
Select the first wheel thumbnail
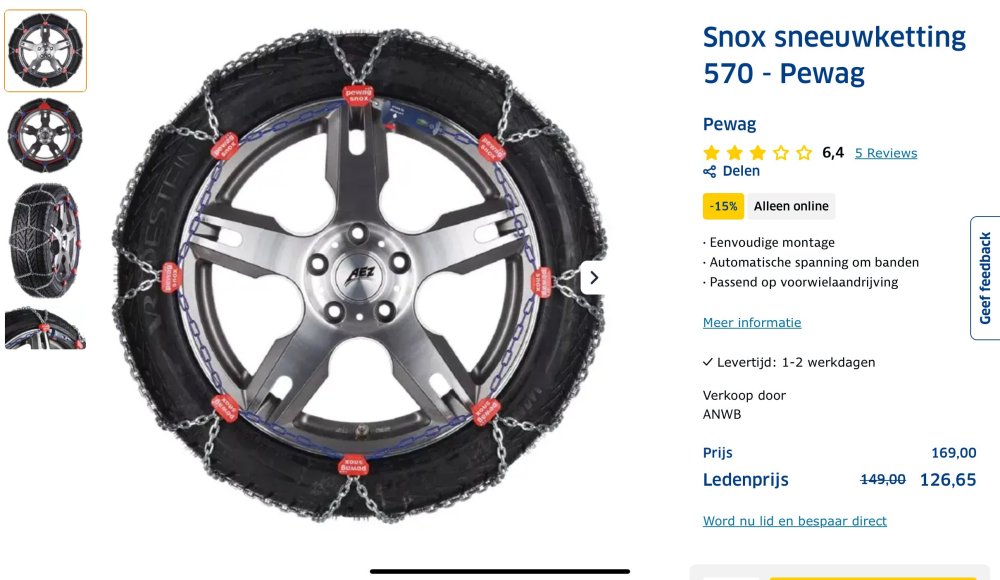45,51
